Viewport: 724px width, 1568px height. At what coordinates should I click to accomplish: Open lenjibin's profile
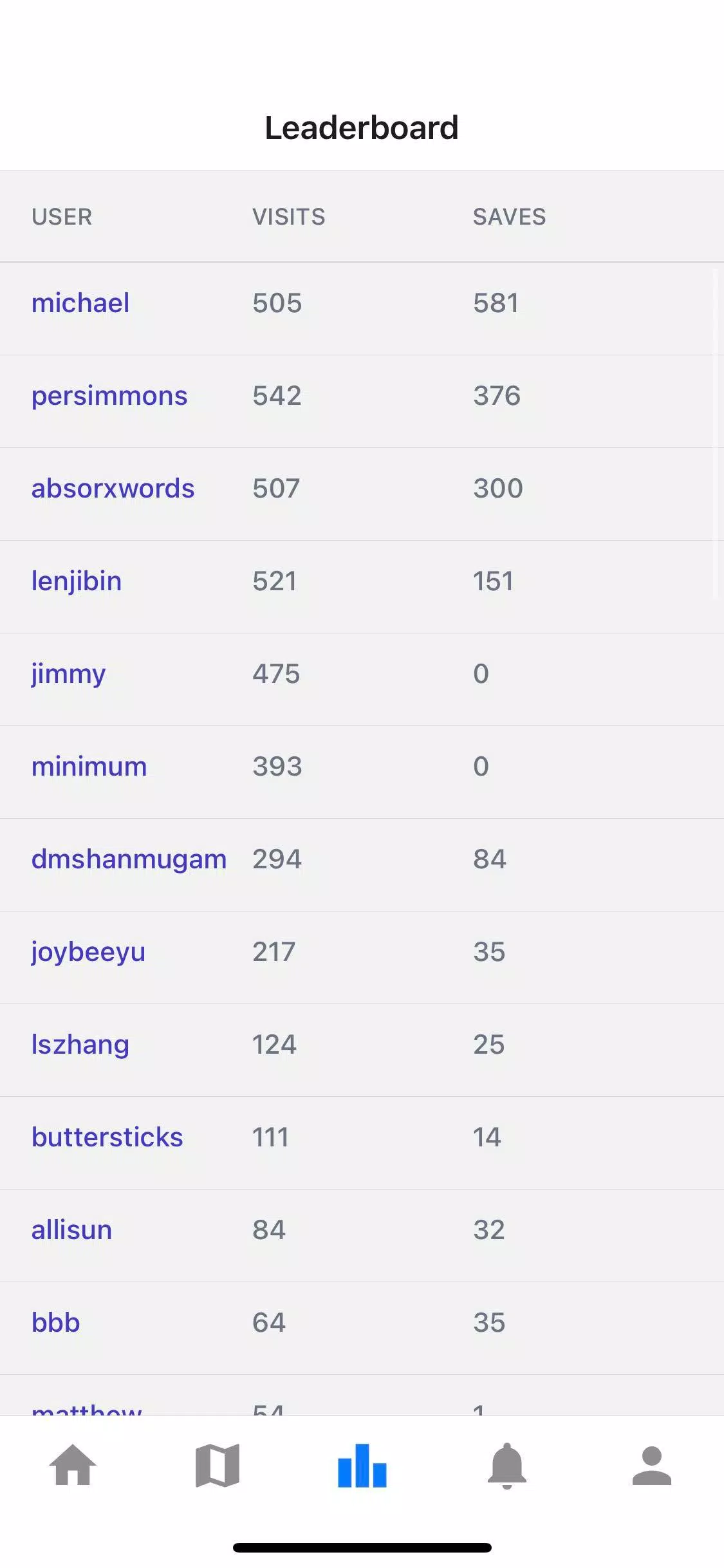(77, 581)
